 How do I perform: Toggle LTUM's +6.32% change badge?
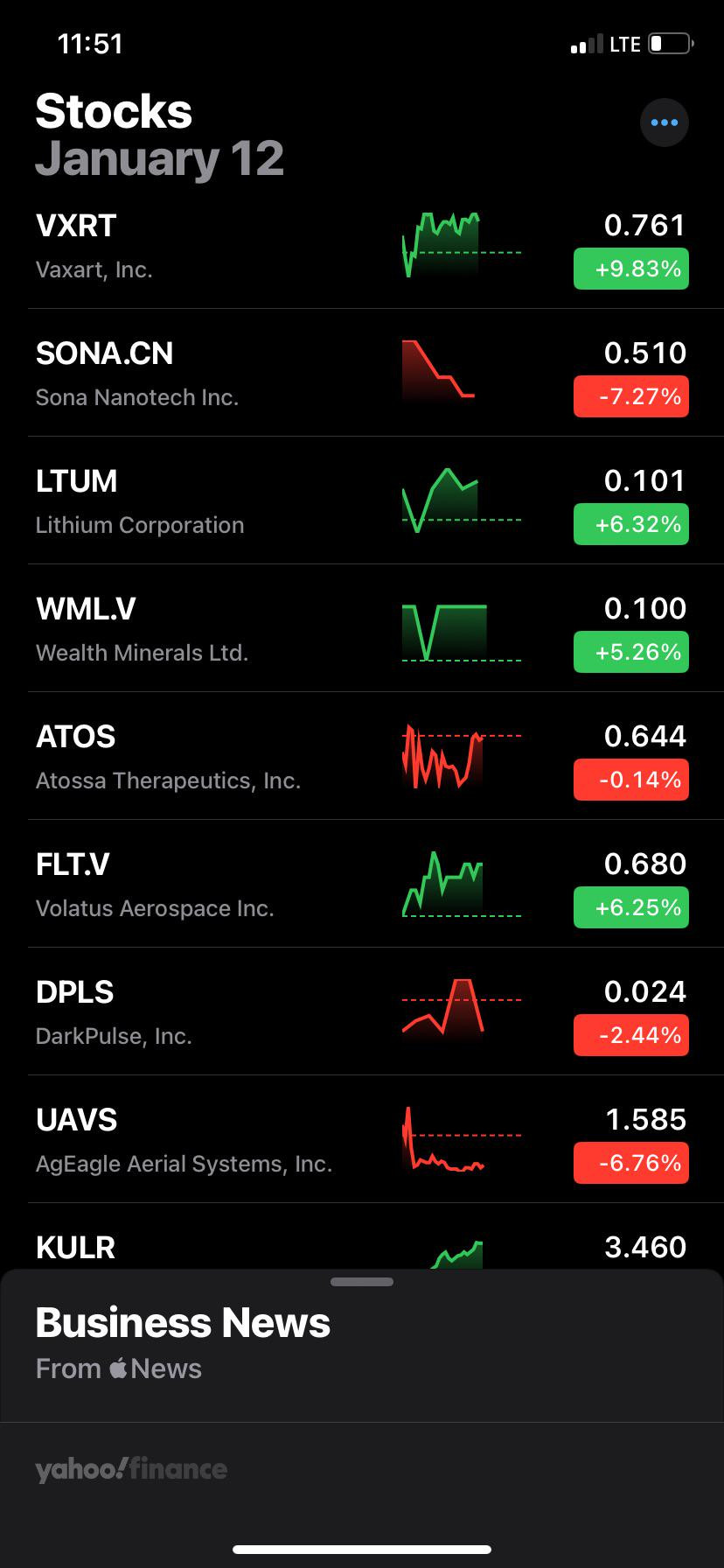631,524
